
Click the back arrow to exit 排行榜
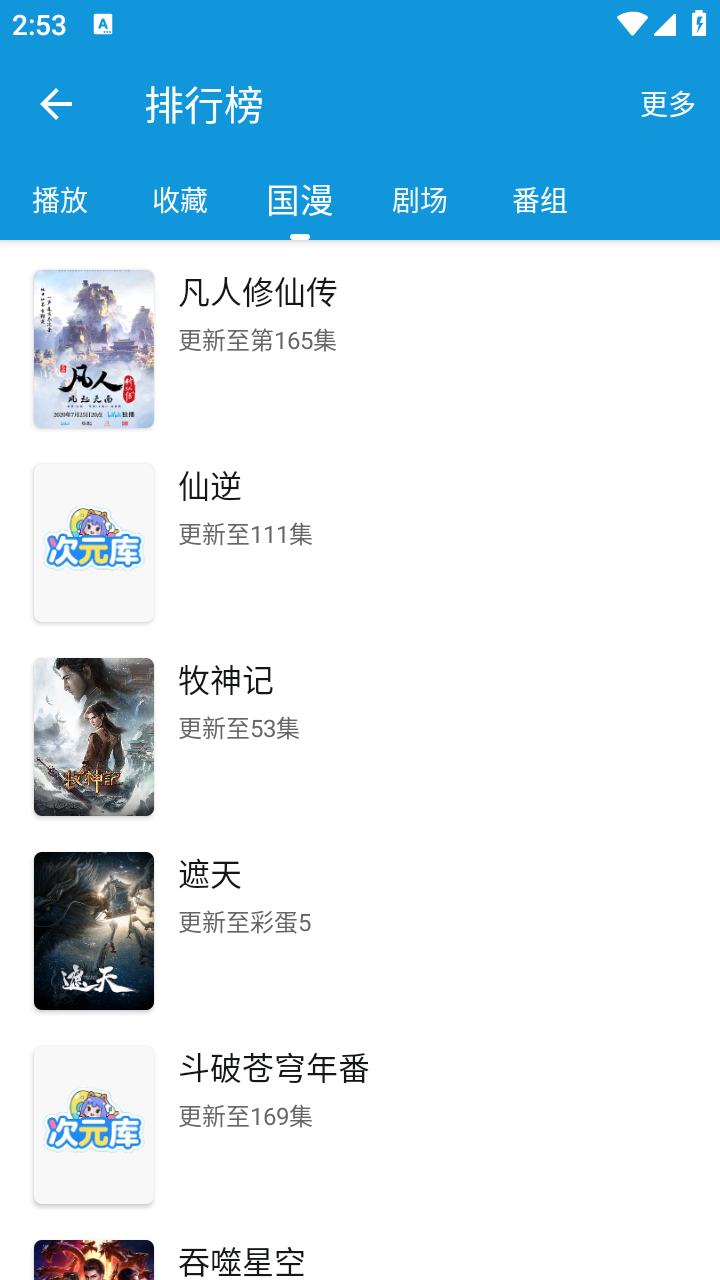click(55, 103)
